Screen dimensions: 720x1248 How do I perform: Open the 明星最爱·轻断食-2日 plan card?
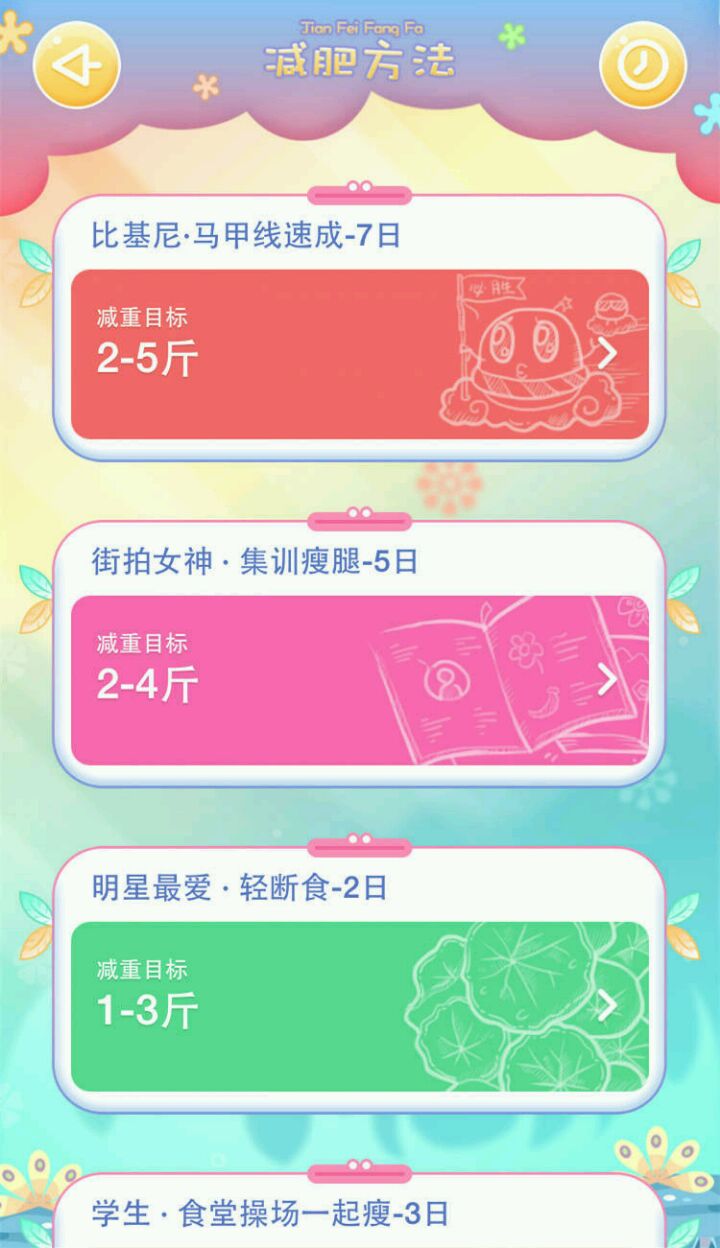coord(360,1006)
